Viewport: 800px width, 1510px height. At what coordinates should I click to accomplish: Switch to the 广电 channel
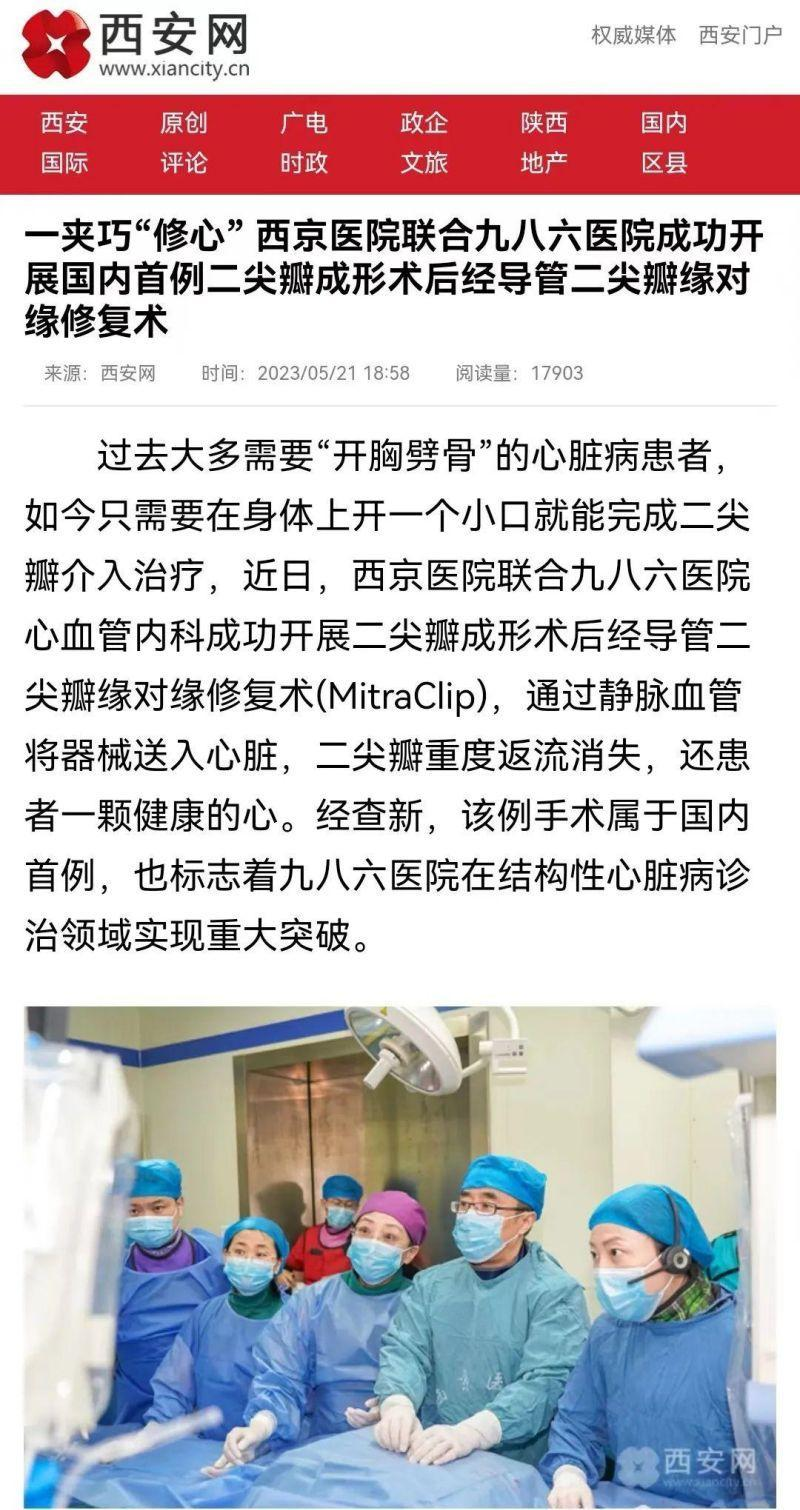coord(304,123)
